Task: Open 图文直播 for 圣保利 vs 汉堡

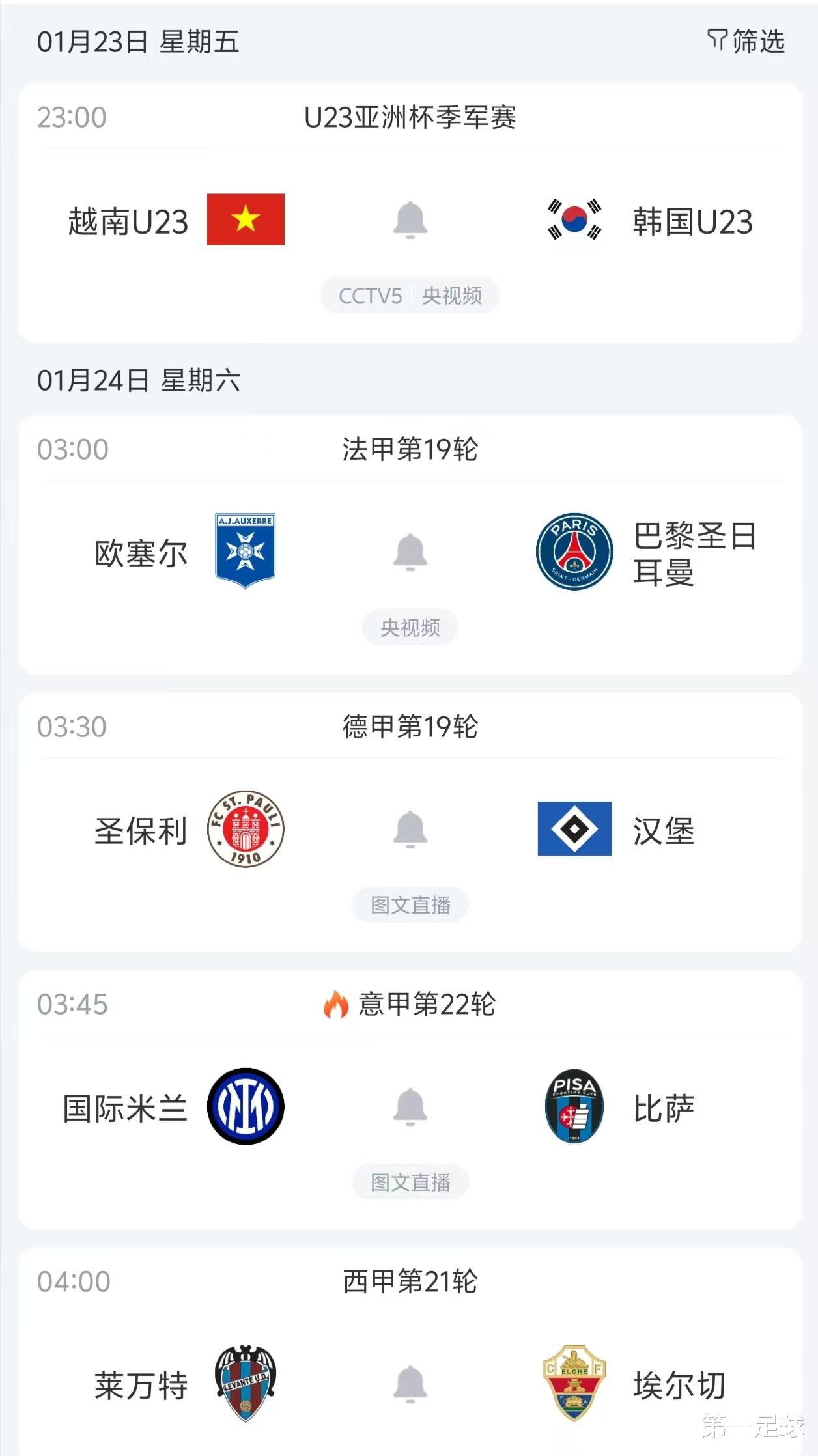Action: point(410,905)
